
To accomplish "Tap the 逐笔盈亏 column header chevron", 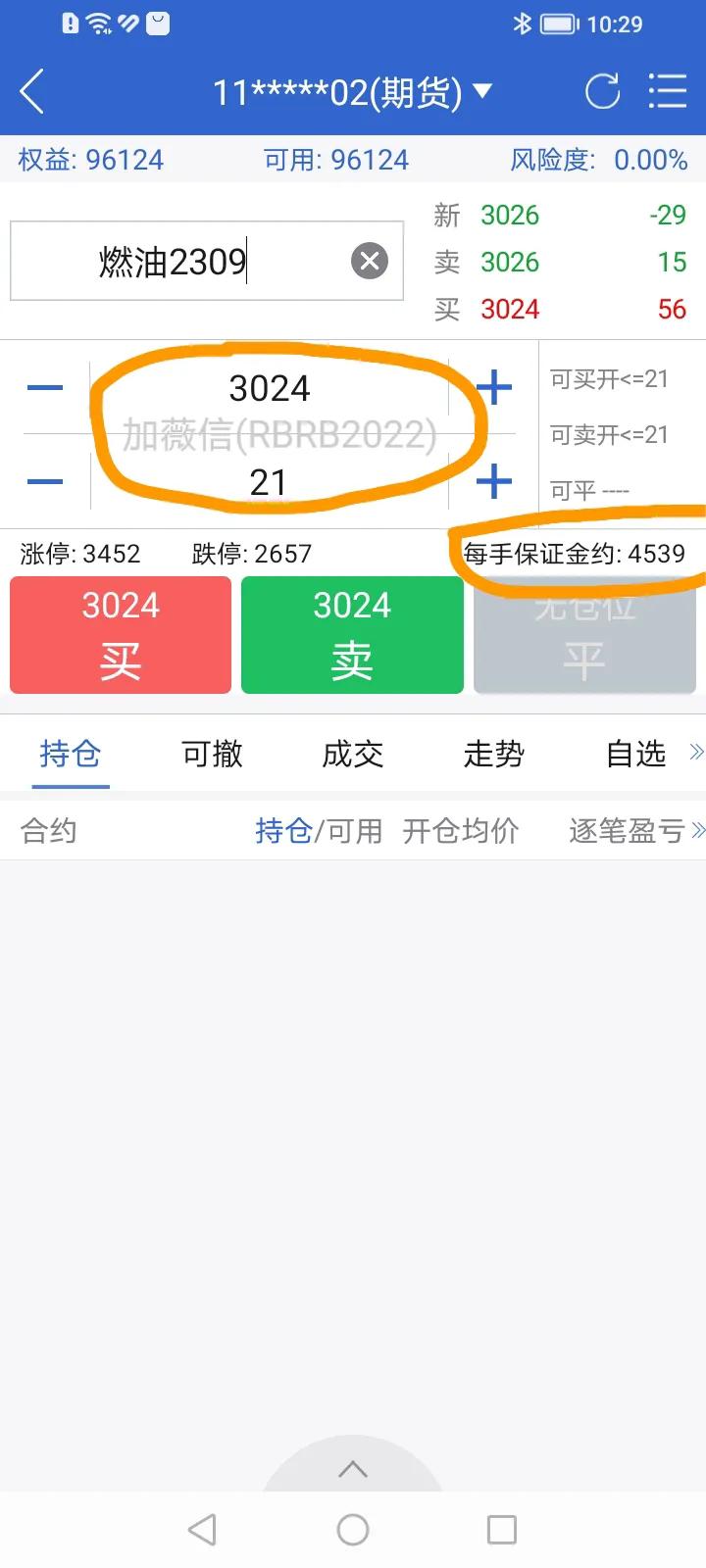I will [x=698, y=829].
